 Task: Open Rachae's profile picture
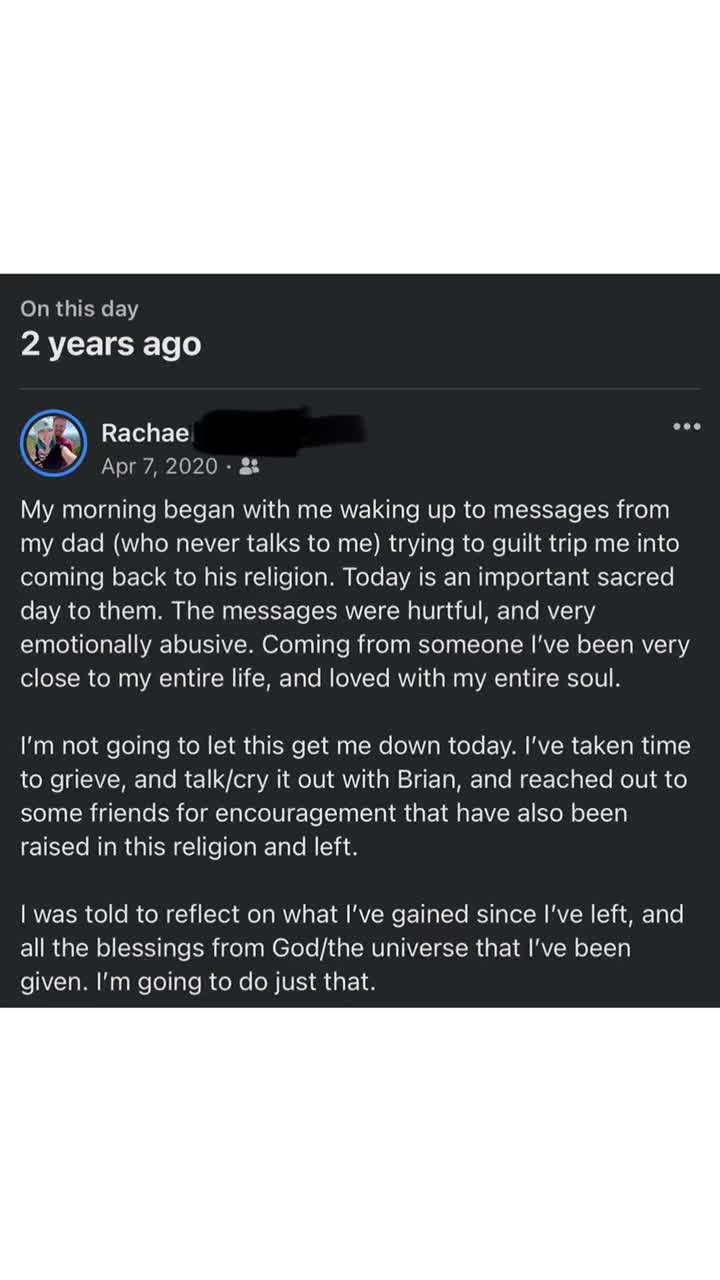[54, 443]
